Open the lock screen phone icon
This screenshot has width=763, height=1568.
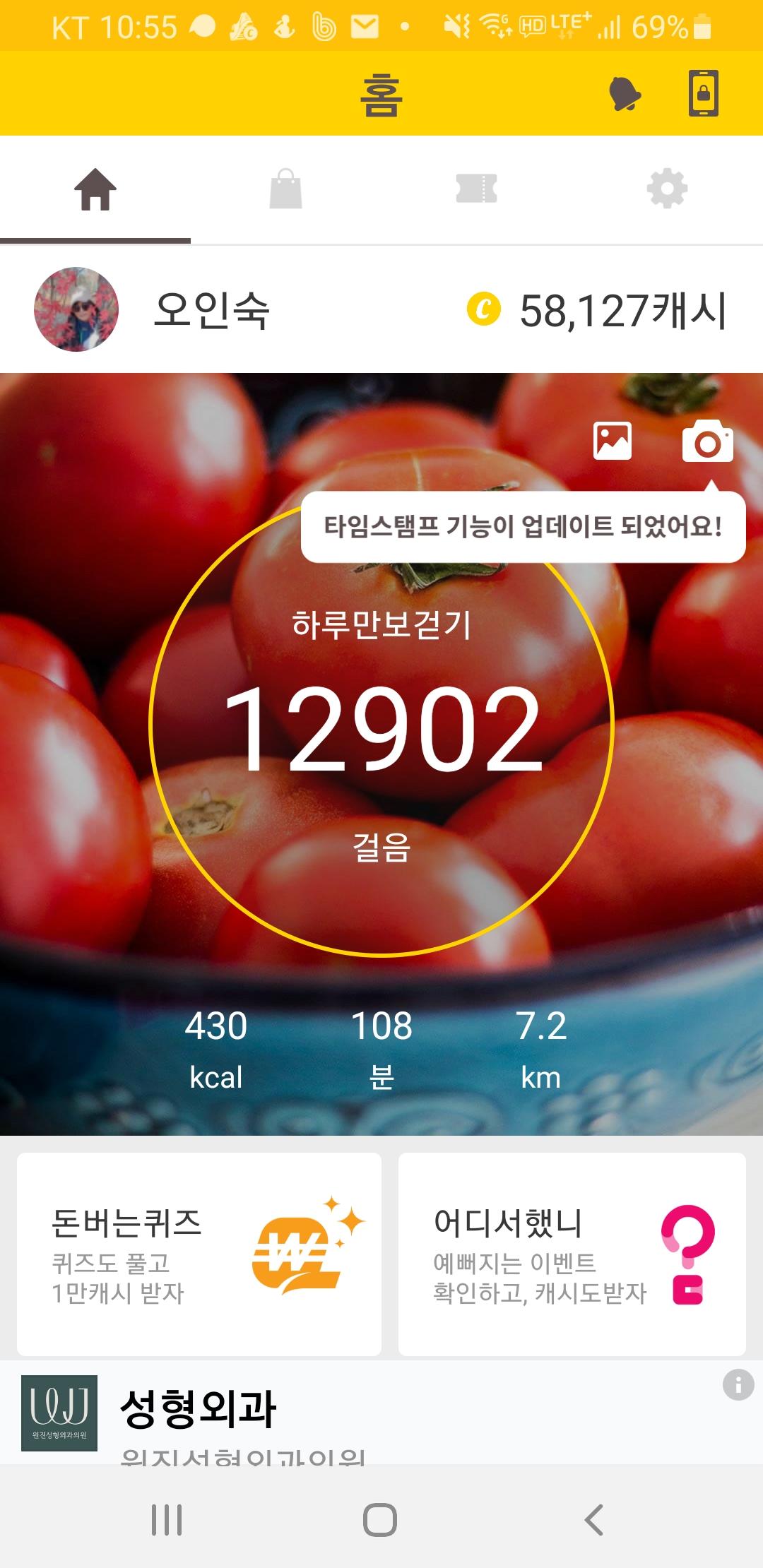(x=704, y=93)
